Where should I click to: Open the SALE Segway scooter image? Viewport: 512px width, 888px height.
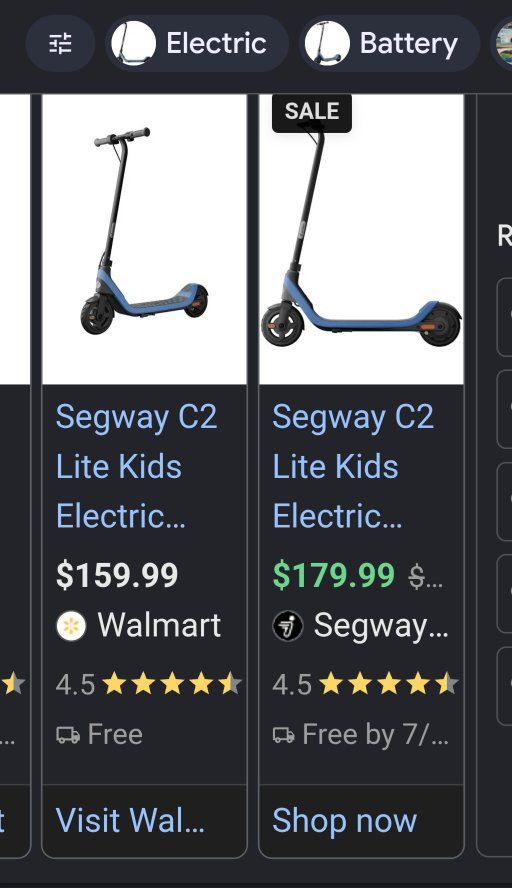(x=361, y=240)
